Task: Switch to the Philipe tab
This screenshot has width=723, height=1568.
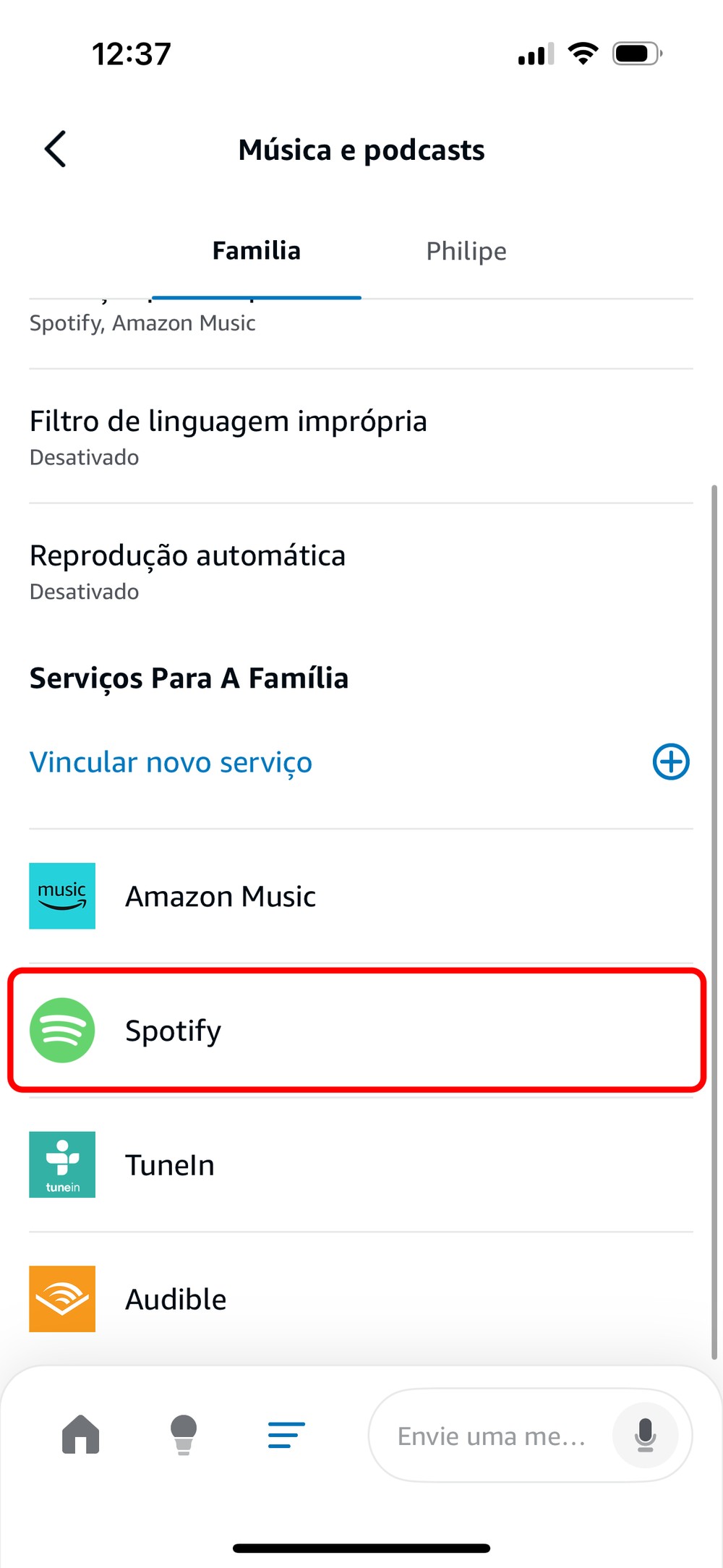Action: click(x=466, y=251)
